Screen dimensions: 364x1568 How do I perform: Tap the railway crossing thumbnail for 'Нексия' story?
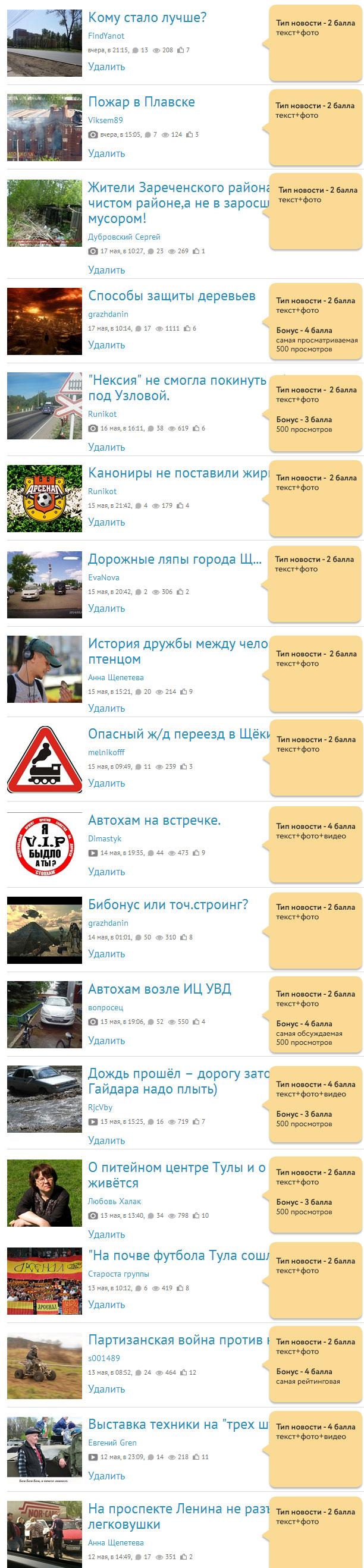45,406
